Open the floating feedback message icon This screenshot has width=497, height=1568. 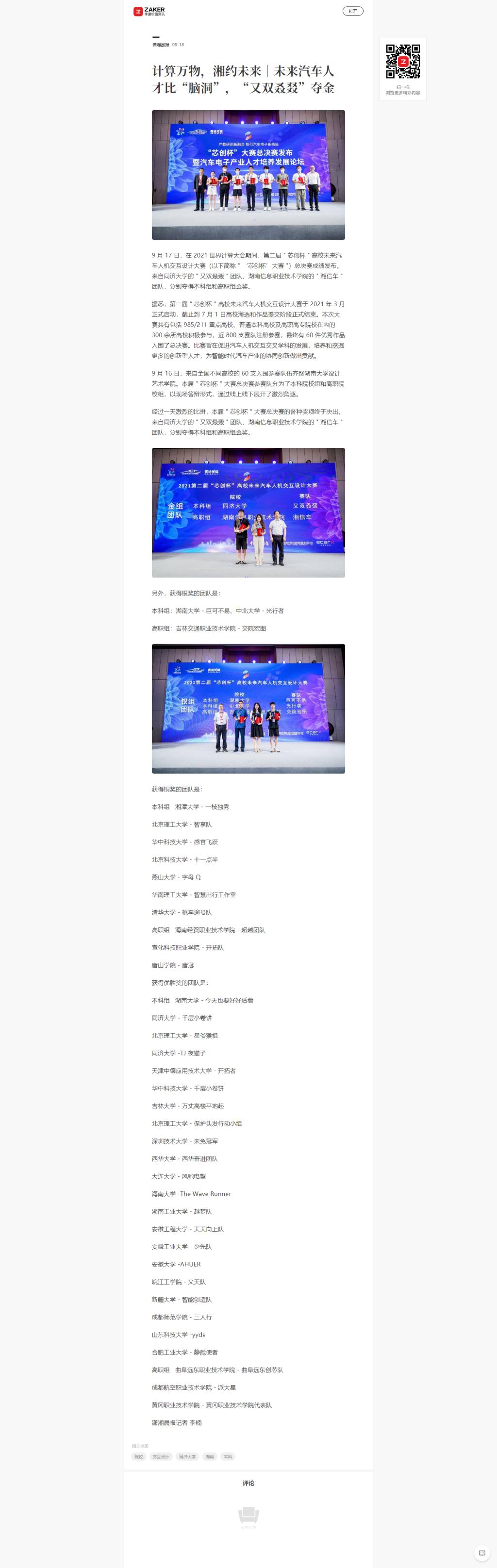point(482,1553)
